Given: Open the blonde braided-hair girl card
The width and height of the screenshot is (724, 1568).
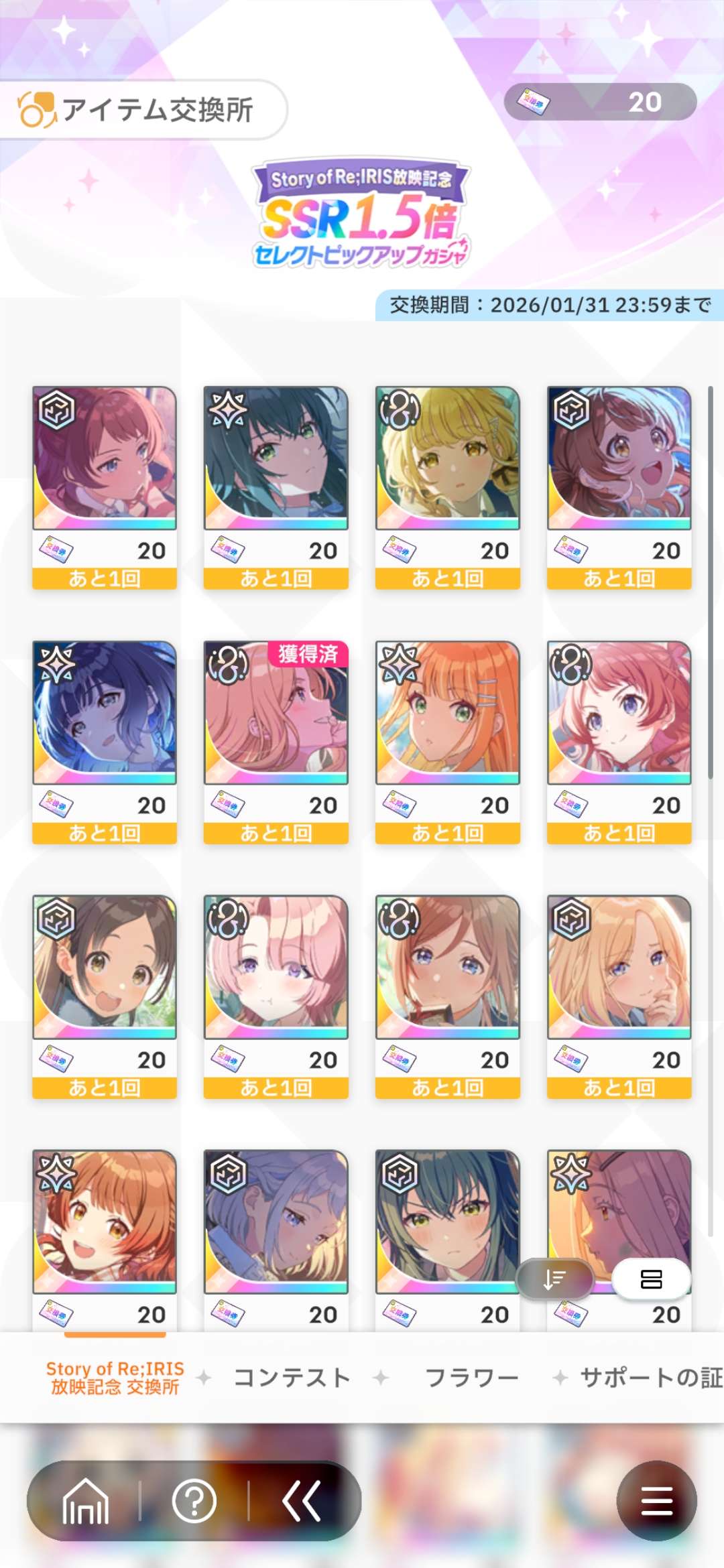Looking at the screenshot, I should (448, 459).
